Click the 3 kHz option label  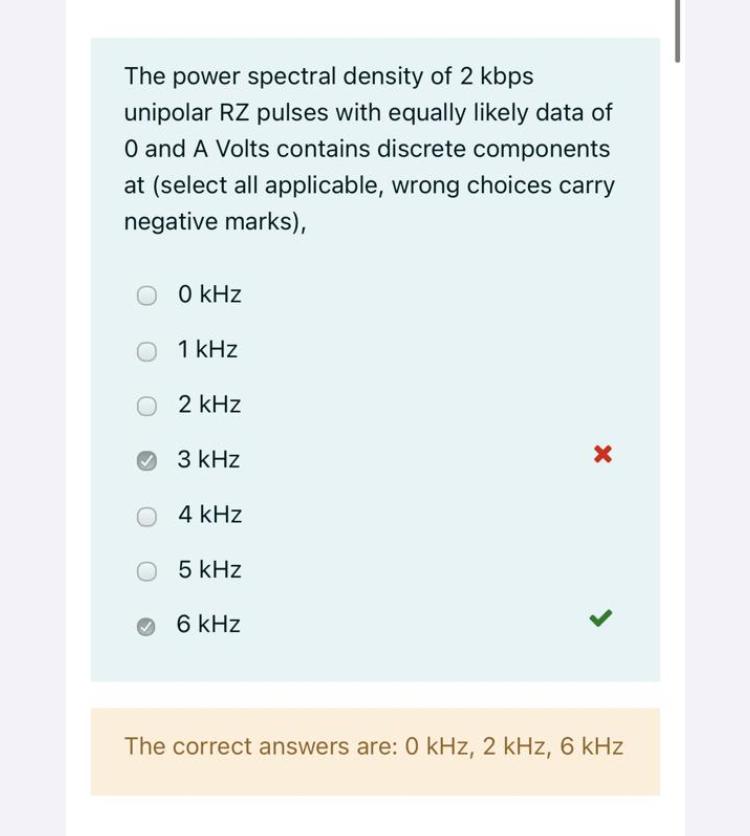[x=208, y=459]
